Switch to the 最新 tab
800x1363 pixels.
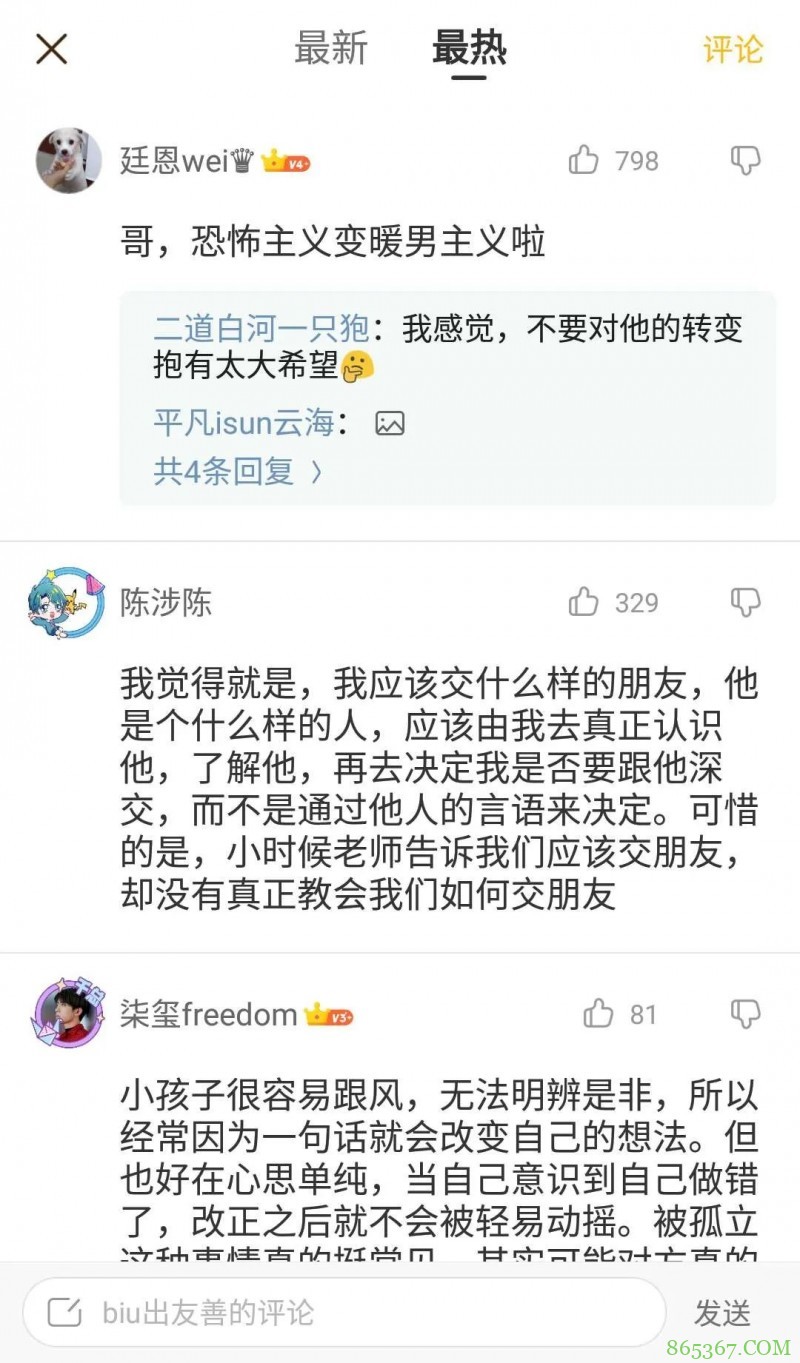point(331,49)
